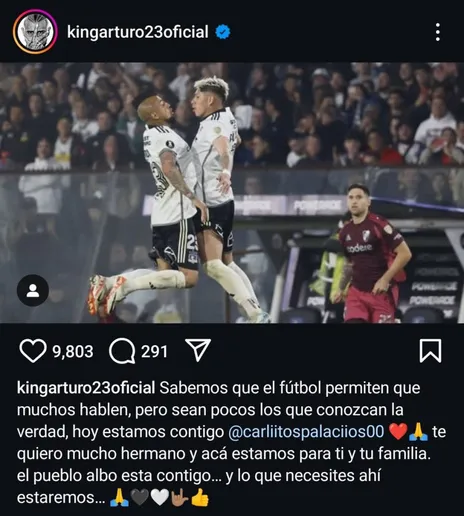The height and width of the screenshot is (516, 464).
Task: Share the post via paper plane icon
Action: tap(198, 350)
